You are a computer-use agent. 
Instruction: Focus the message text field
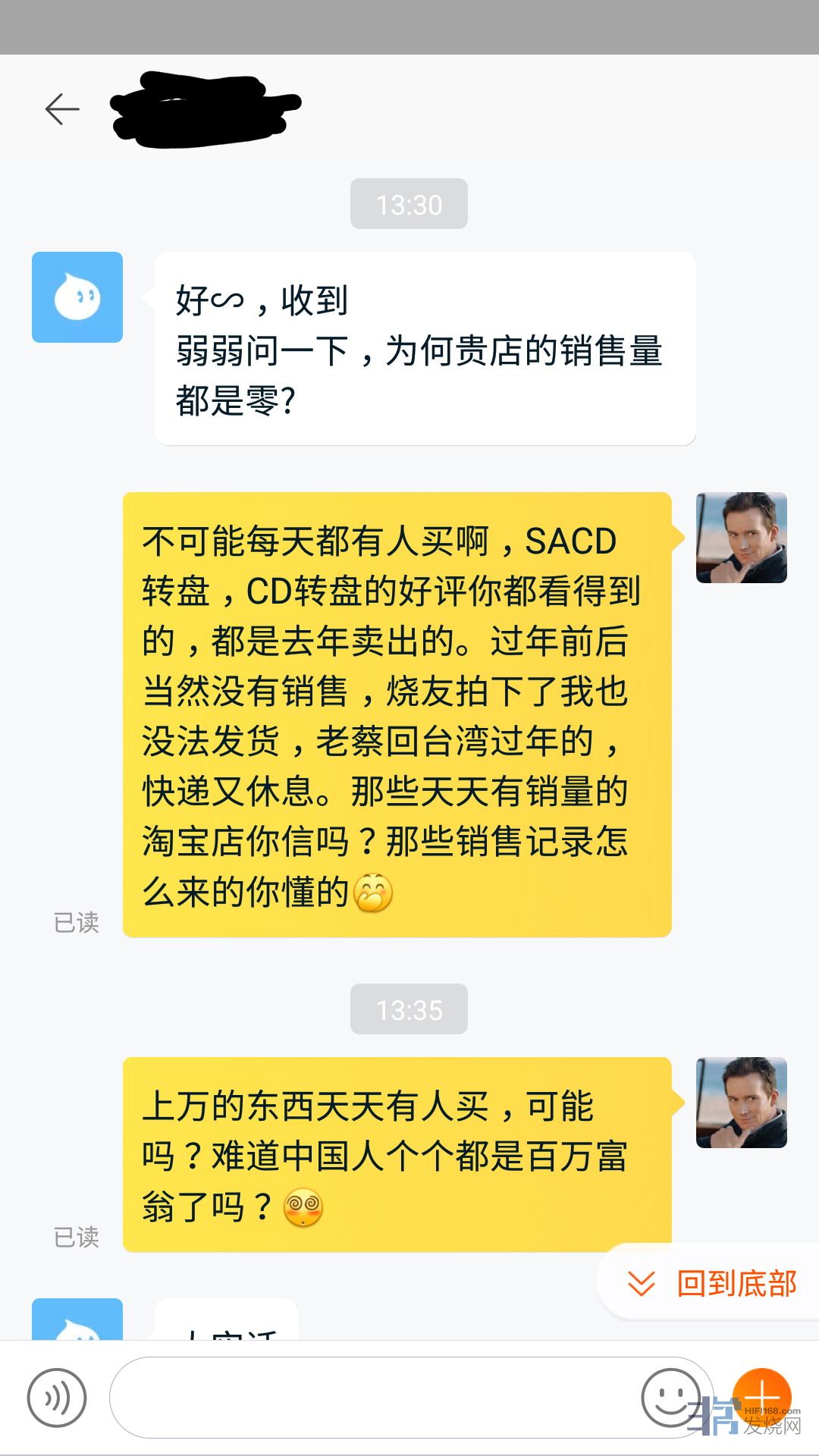pyautogui.click(x=372, y=1398)
